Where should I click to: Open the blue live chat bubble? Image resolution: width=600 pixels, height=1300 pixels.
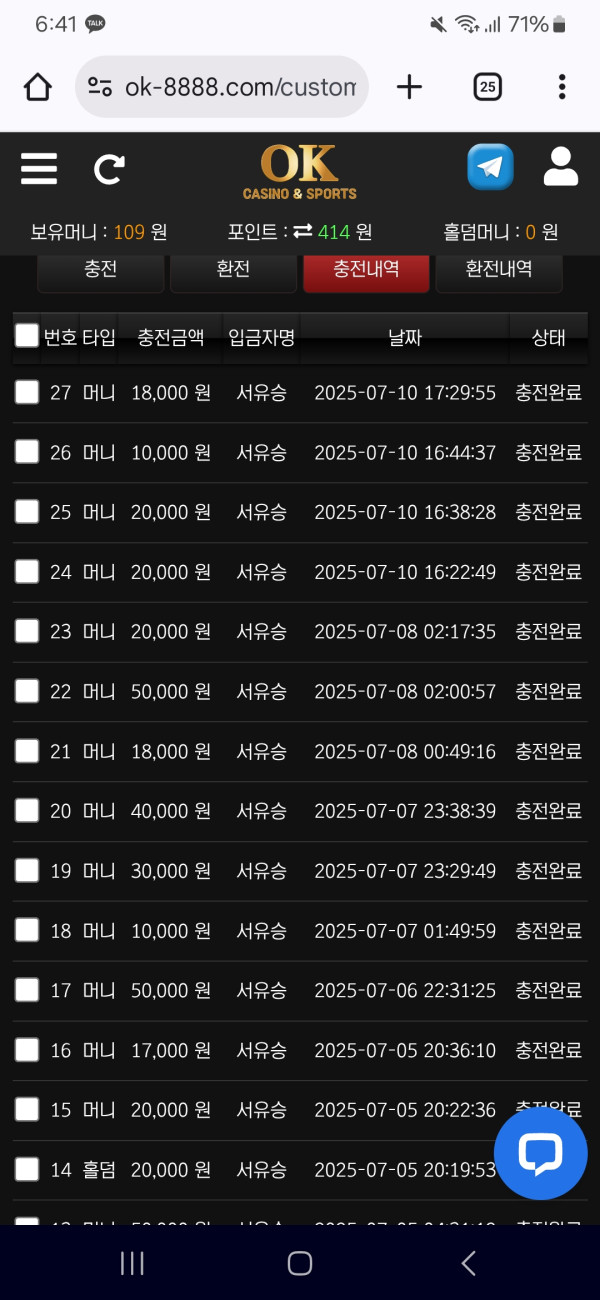(x=541, y=1154)
